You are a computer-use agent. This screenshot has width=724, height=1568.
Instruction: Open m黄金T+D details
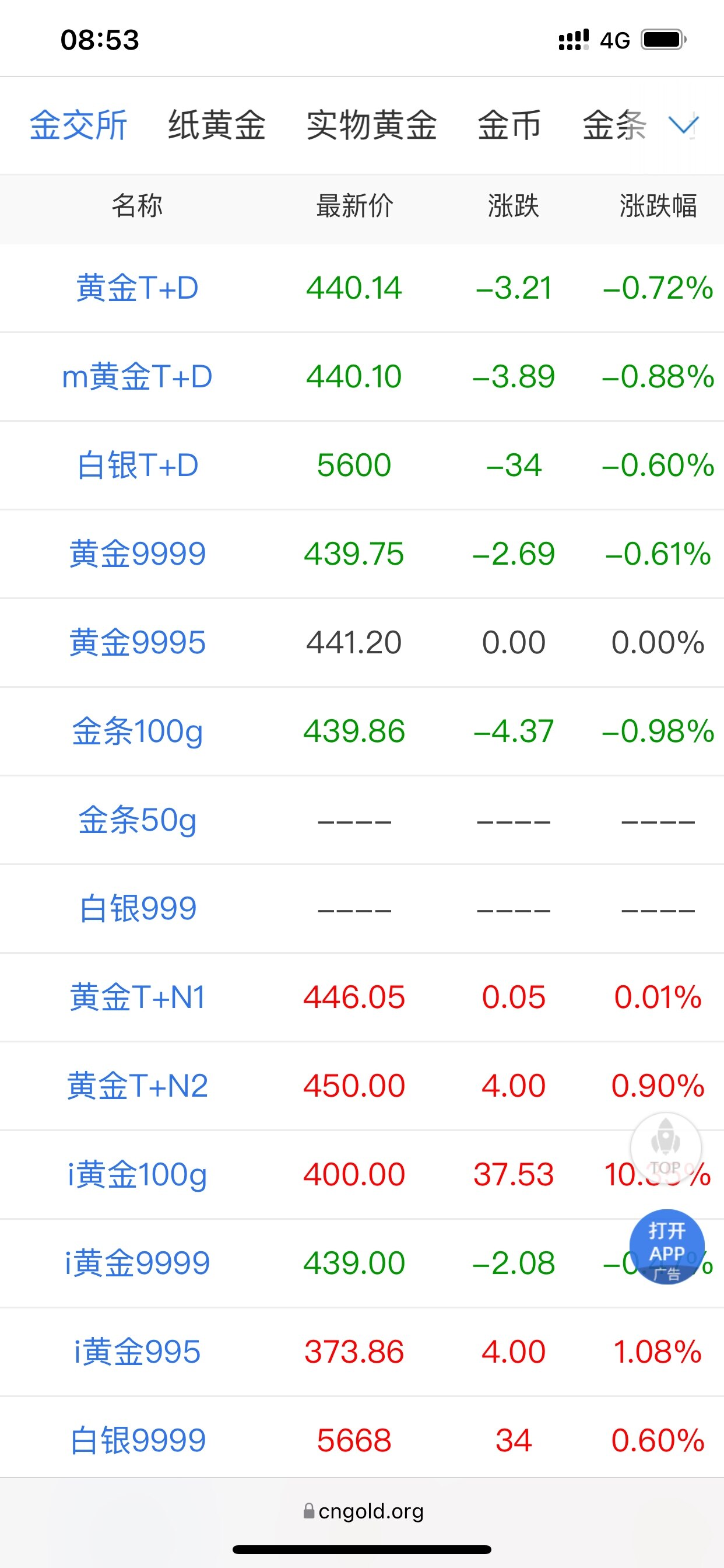pyautogui.click(x=137, y=377)
